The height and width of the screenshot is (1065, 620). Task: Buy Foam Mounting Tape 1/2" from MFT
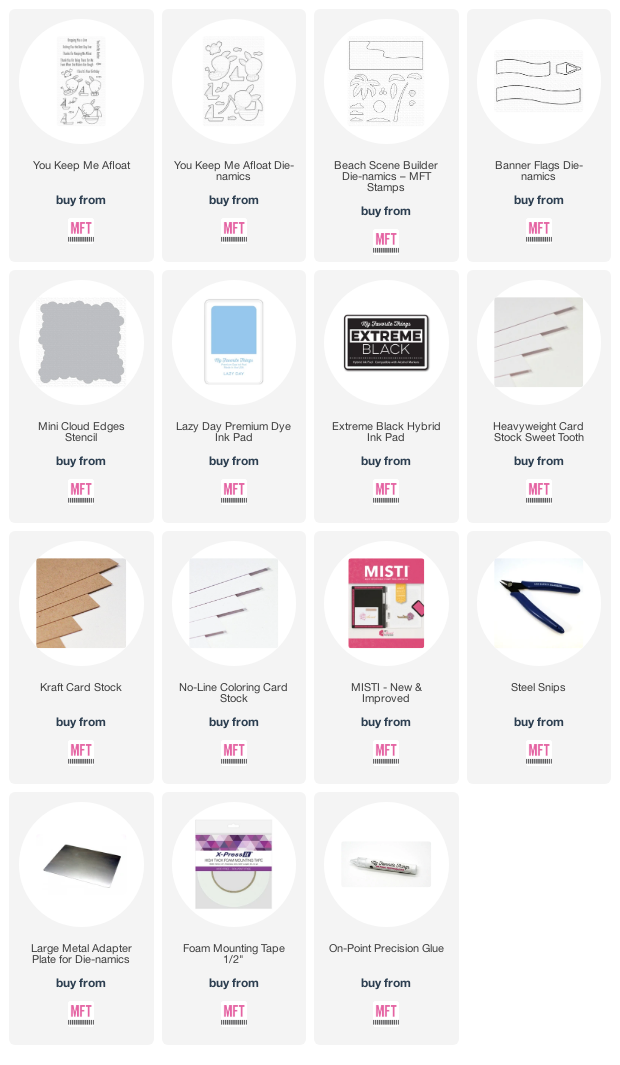click(x=234, y=1012)
